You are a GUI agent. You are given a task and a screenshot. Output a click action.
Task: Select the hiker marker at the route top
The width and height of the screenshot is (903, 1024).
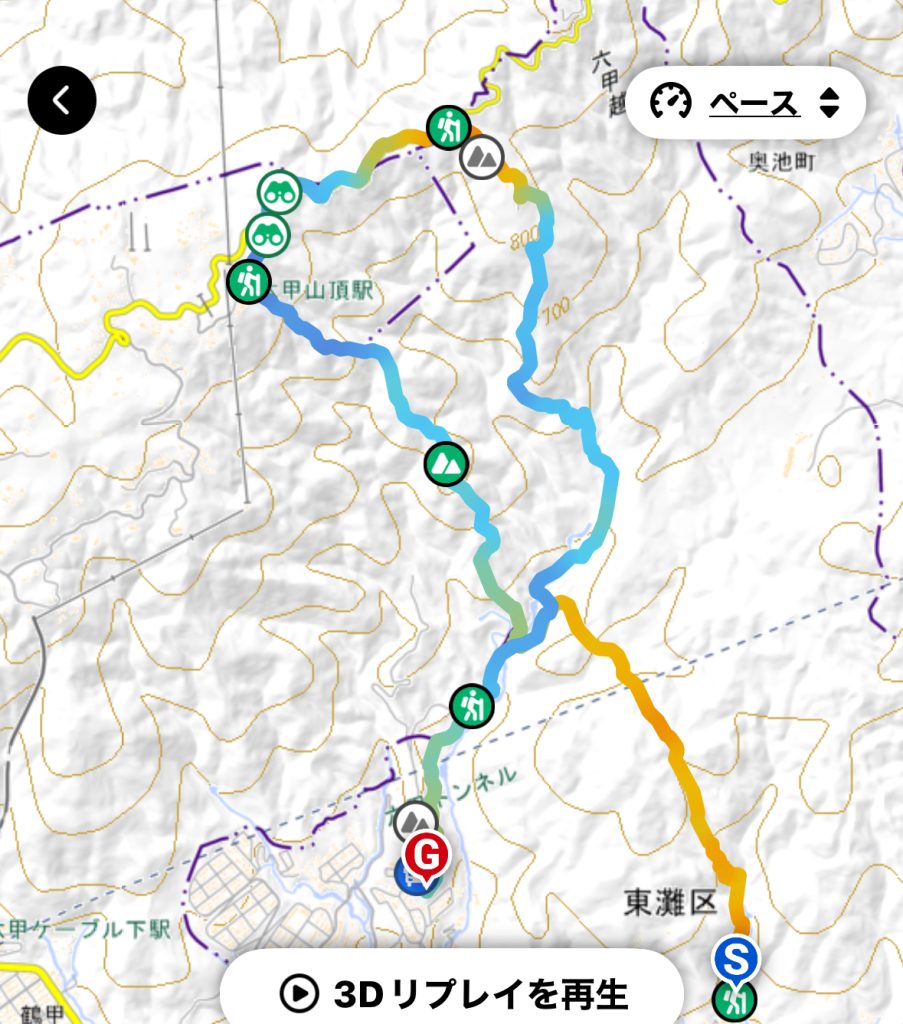(448, 127)
